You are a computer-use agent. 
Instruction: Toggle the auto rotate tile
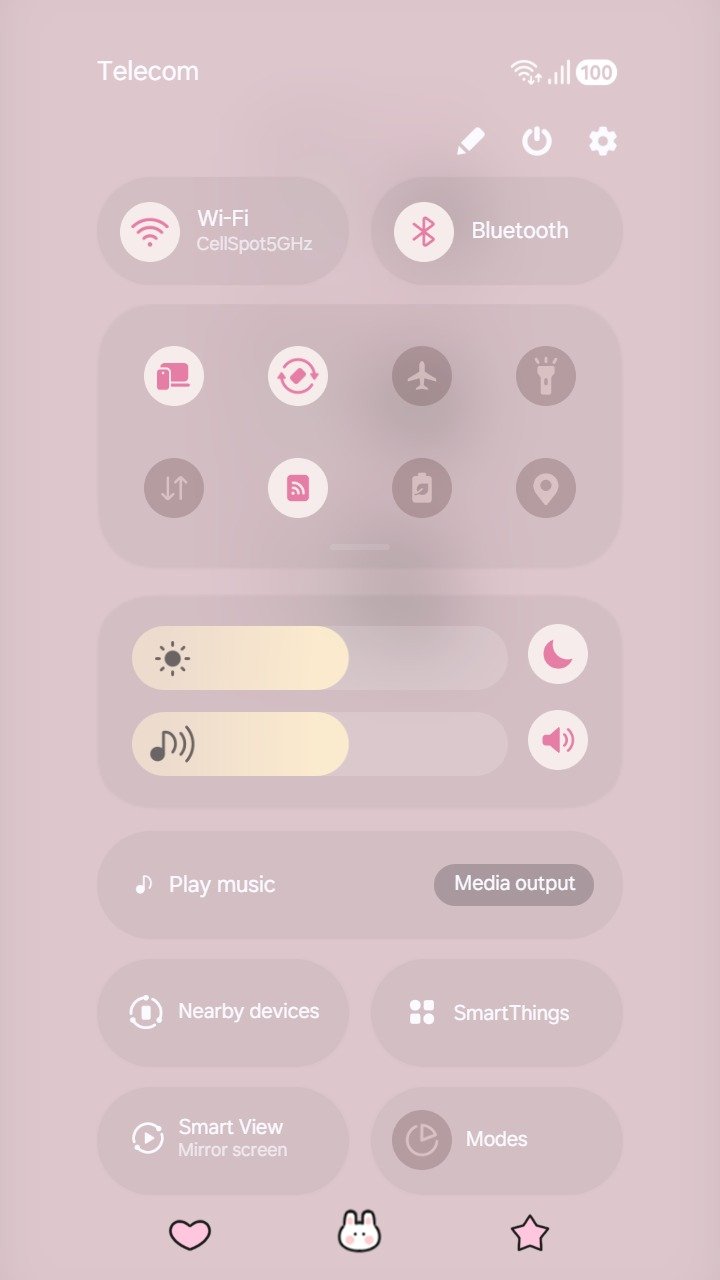[x=298, y=377]
